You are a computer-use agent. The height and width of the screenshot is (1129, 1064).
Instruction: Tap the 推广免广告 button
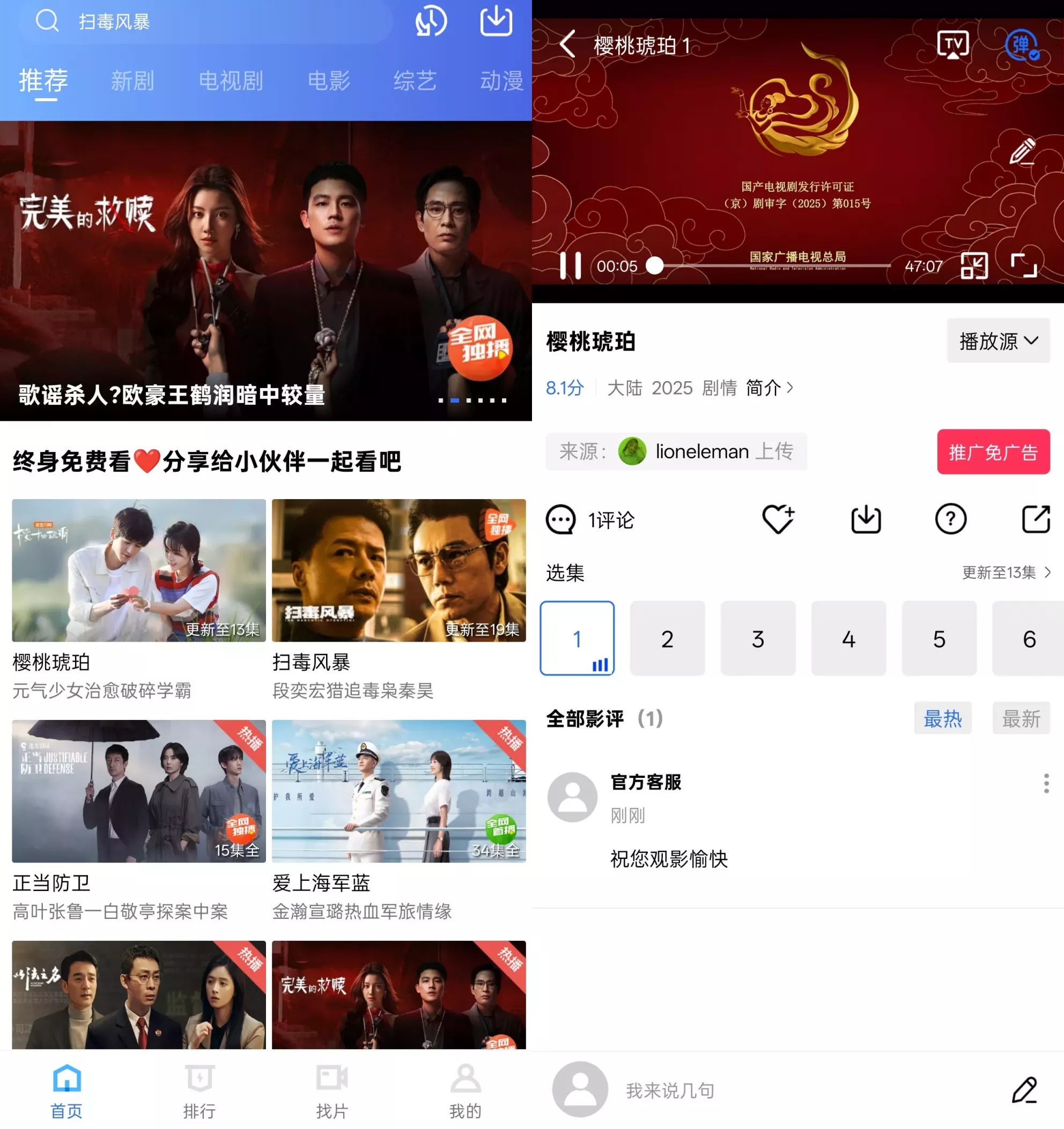point(993,452)
